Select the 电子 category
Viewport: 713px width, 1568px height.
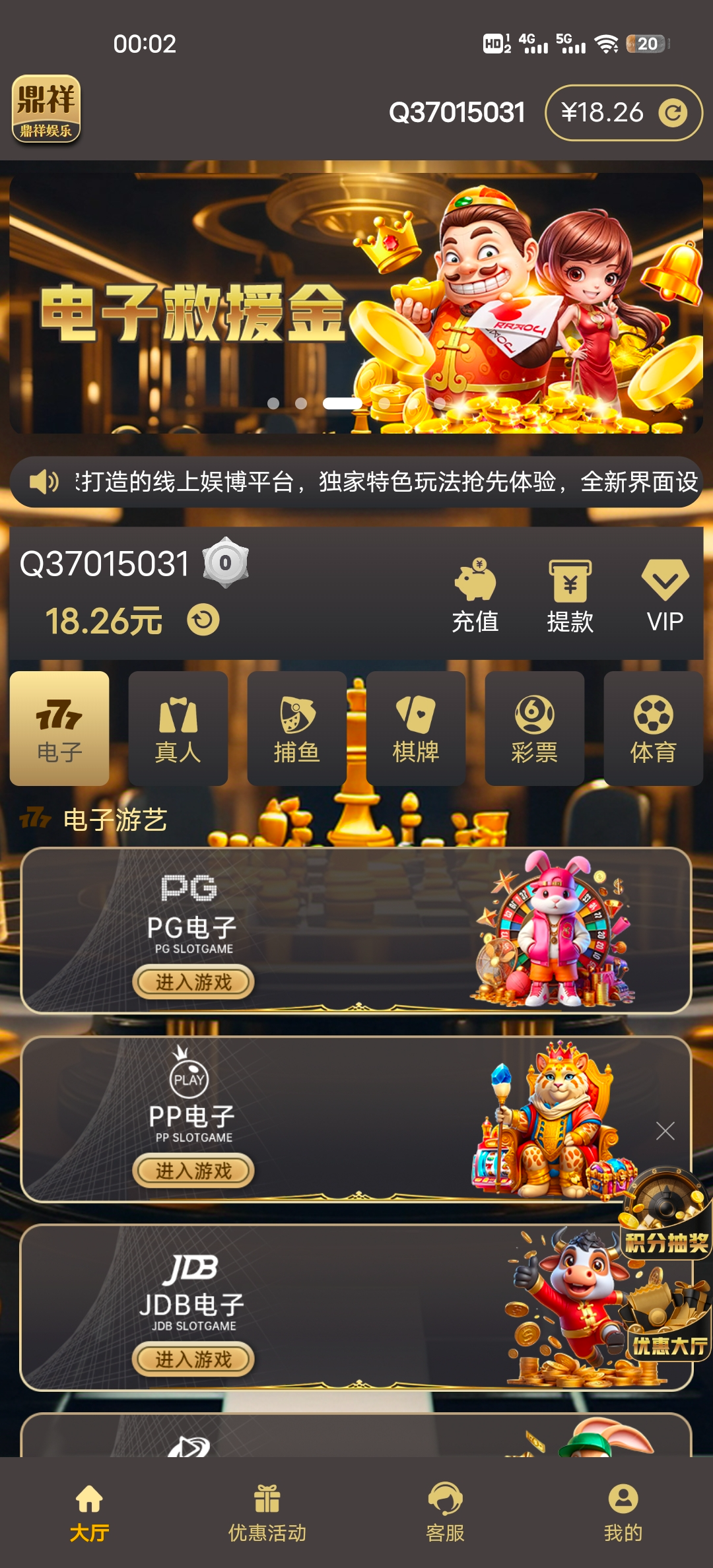coord(59,728)
